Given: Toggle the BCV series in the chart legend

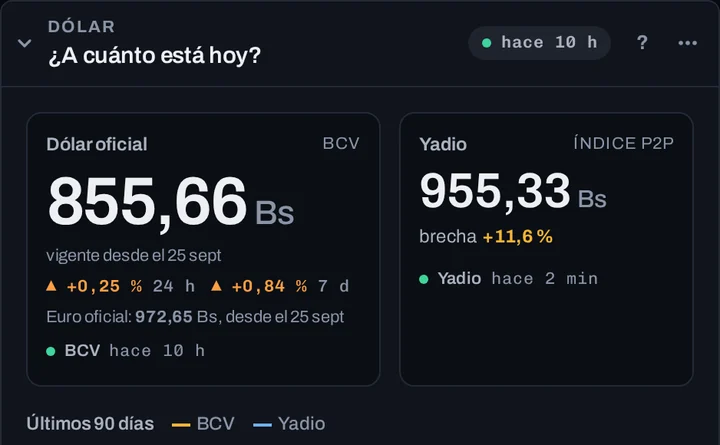Looking at the screenshot, I should point(203,423).
